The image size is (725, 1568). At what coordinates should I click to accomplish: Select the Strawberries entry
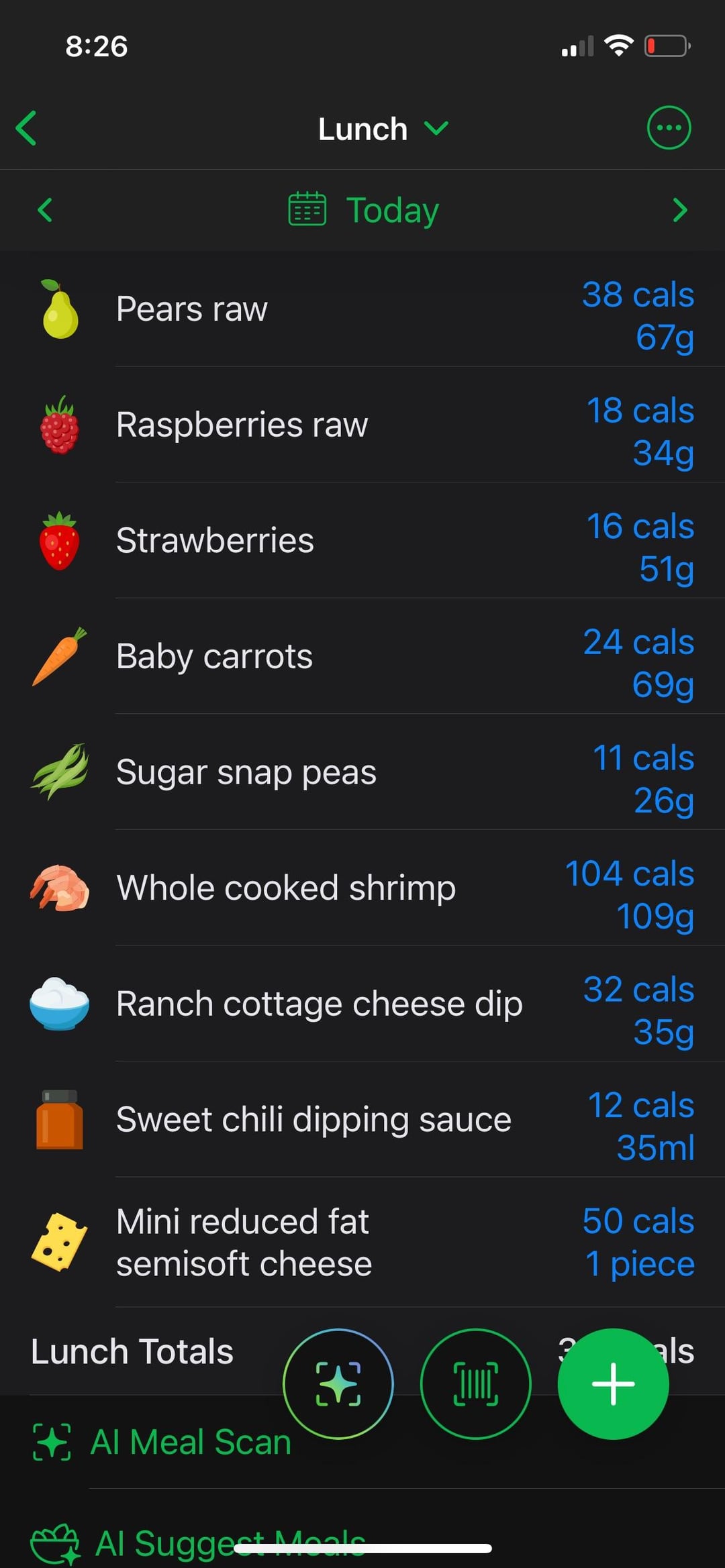(362, 541)
